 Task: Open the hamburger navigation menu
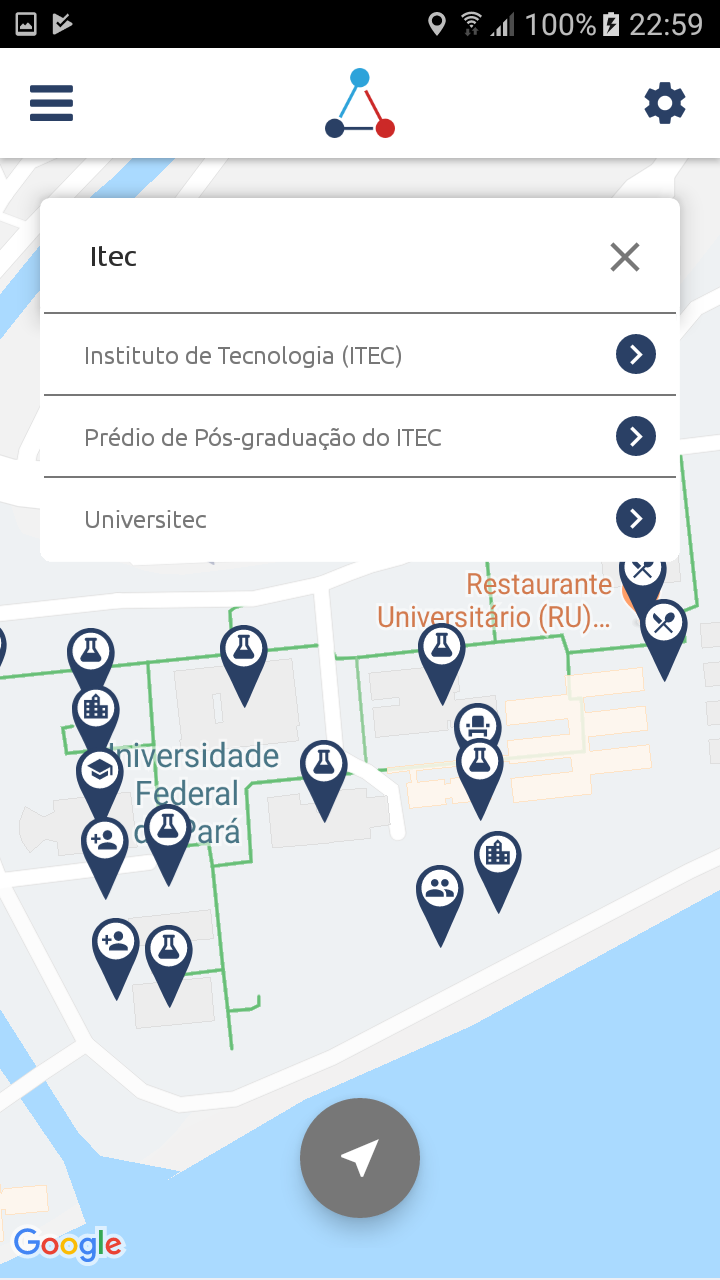[52, 103]
